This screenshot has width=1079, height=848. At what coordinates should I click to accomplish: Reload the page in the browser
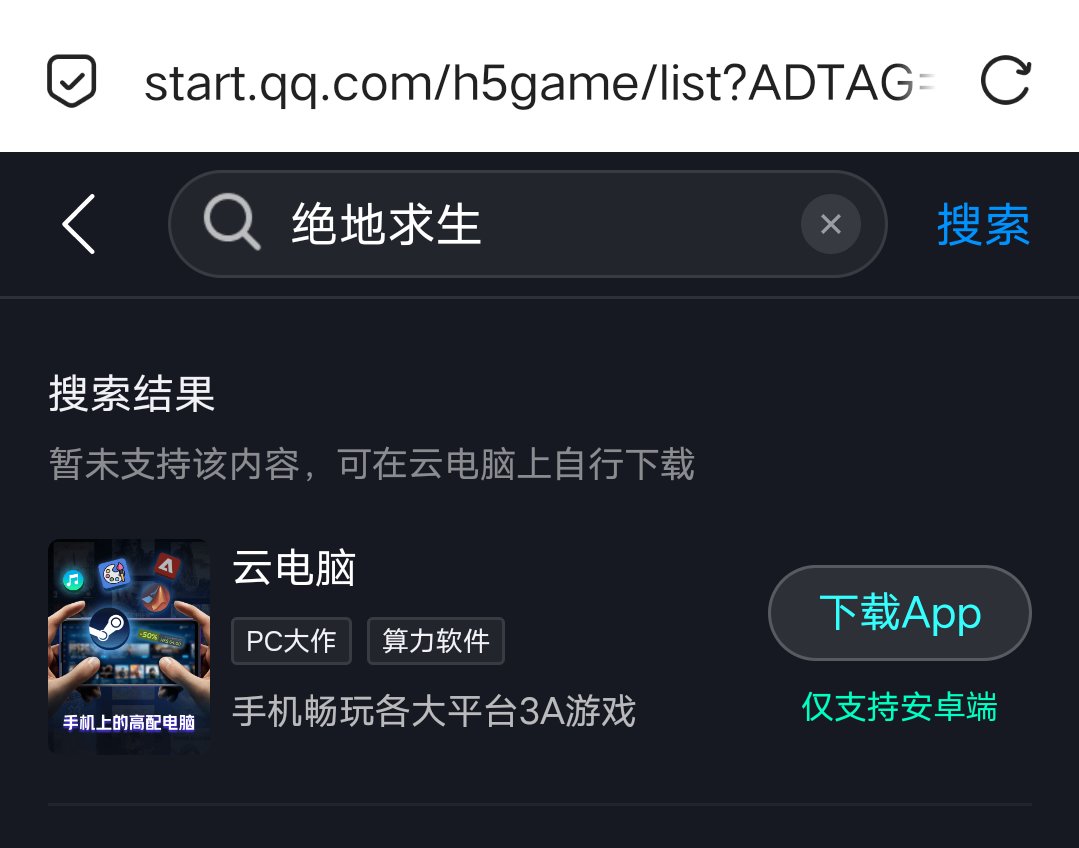coord(1005,81)
